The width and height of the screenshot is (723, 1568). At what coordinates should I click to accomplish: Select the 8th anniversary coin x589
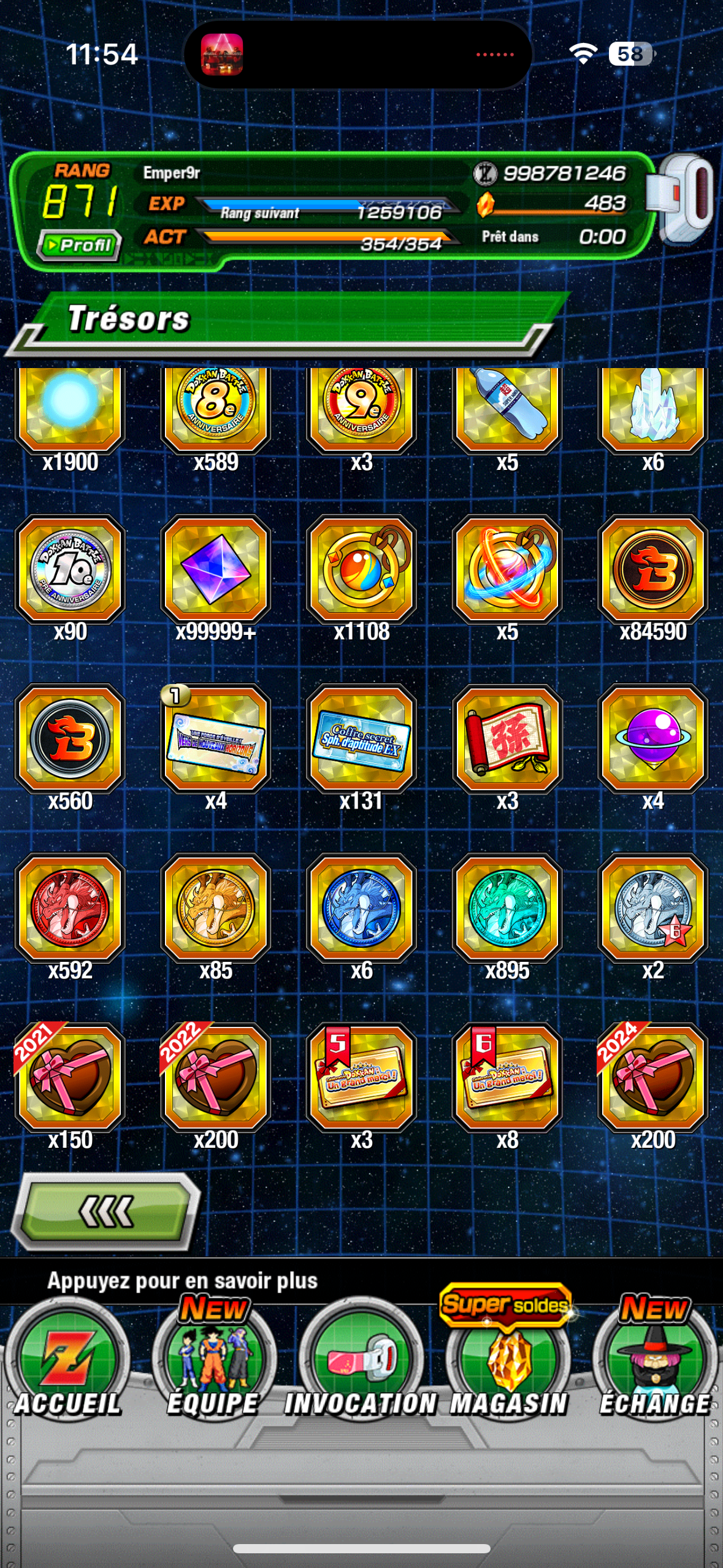click(215, 405)
